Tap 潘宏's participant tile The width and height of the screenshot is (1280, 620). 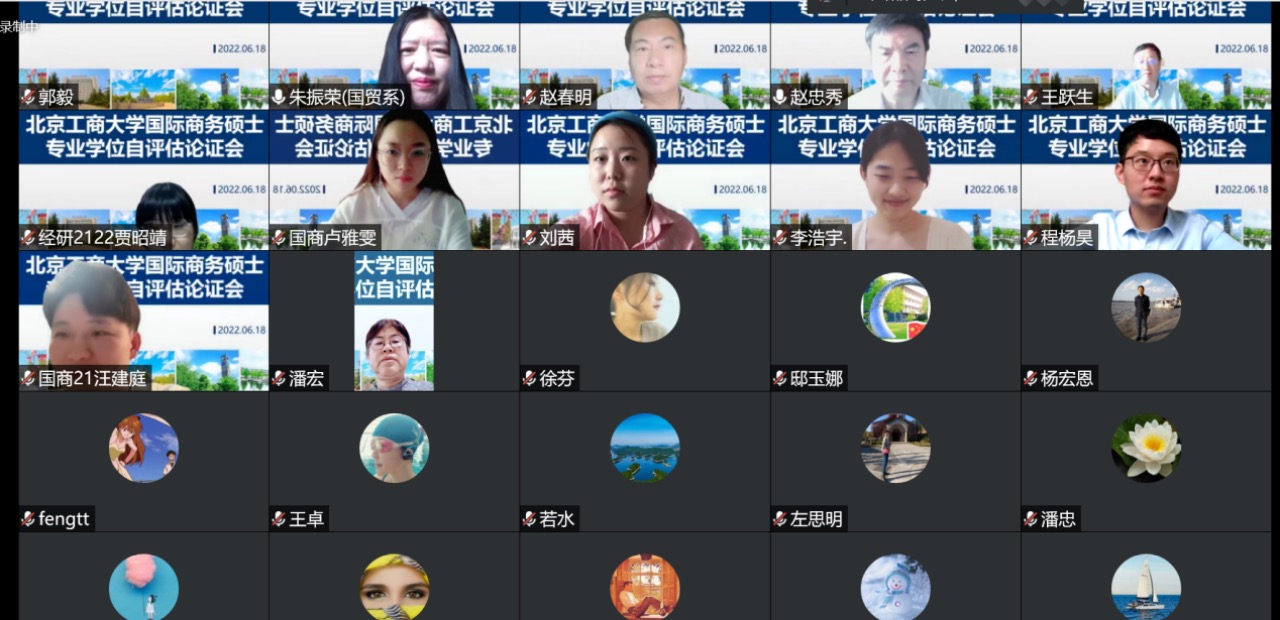pos(394,320)
